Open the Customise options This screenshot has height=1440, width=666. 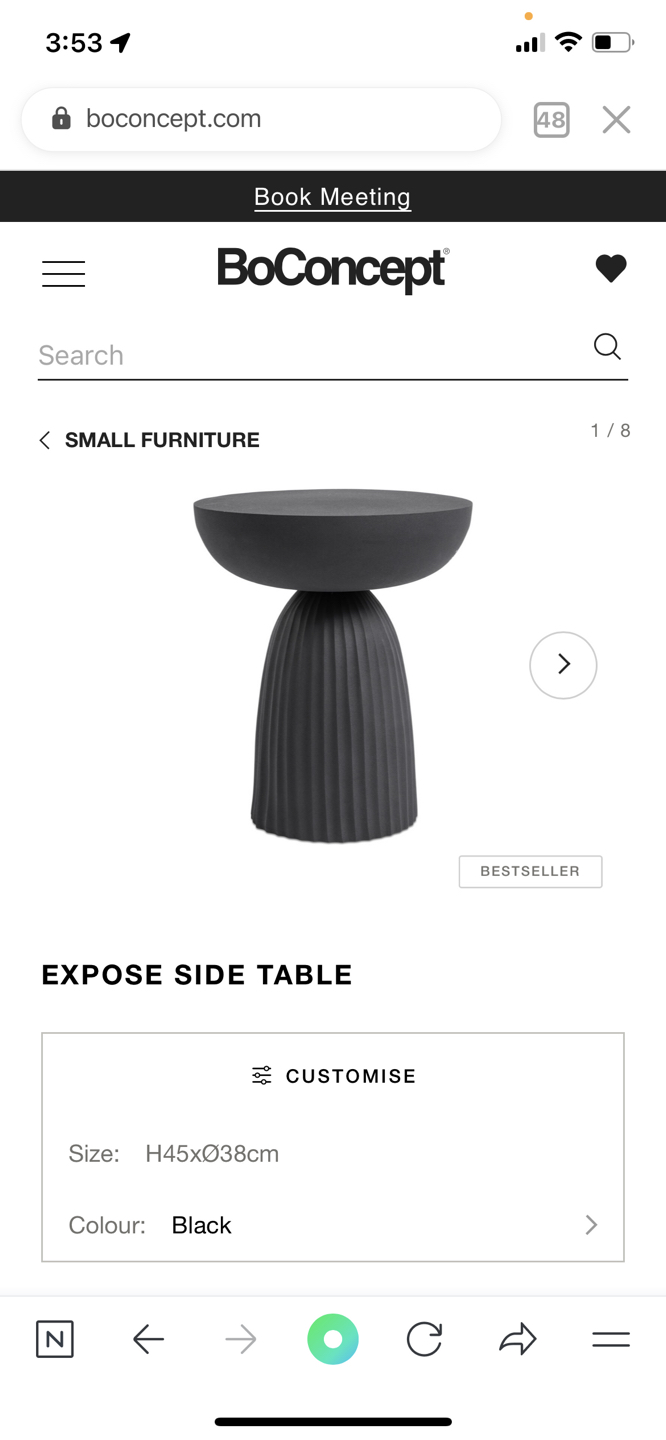pyautogui.click(x=333, y=1076)
